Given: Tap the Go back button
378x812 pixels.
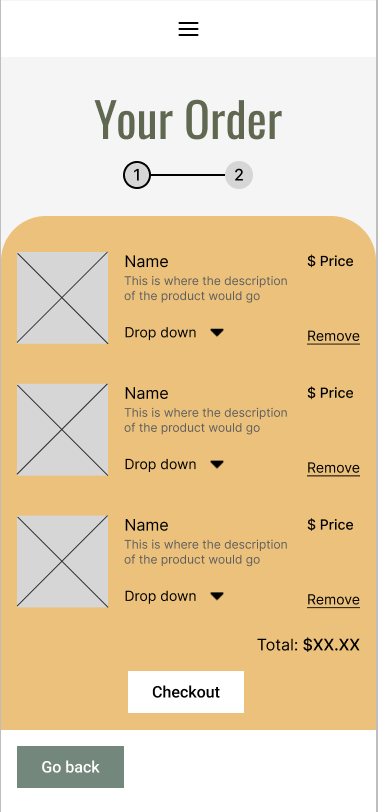Looking at the screenshot, I should coord(70,767).
